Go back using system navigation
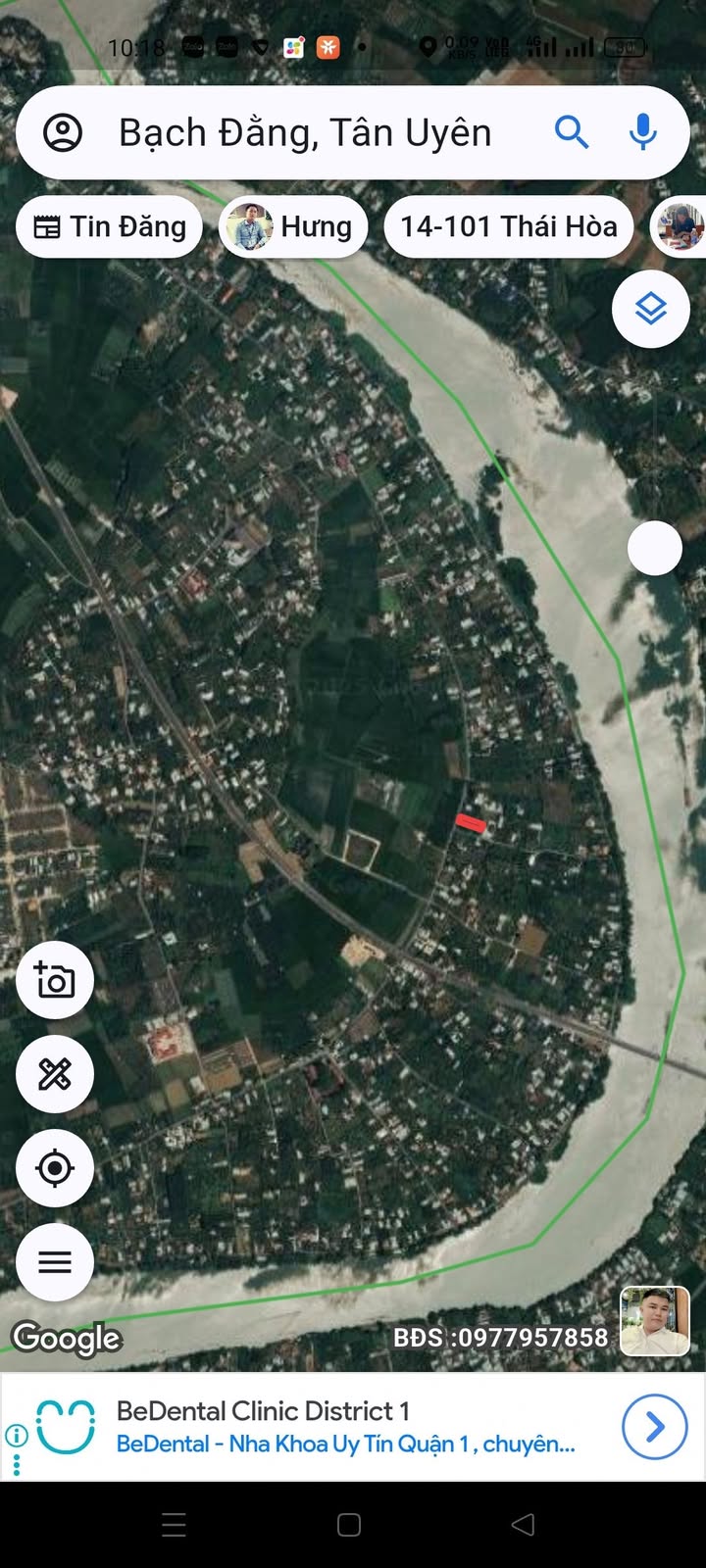Image resolution: width=706 pixels, height=1568 pixels. click(524, 1525)
